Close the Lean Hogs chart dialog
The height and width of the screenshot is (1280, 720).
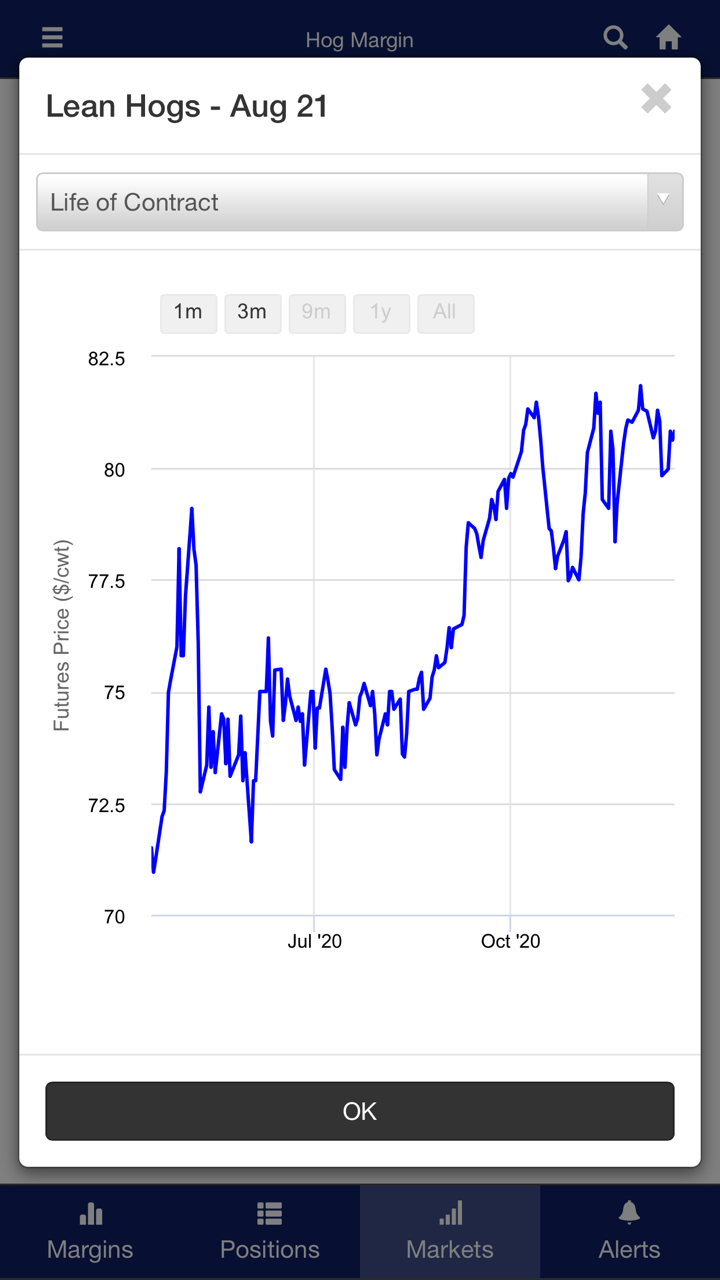656,99
